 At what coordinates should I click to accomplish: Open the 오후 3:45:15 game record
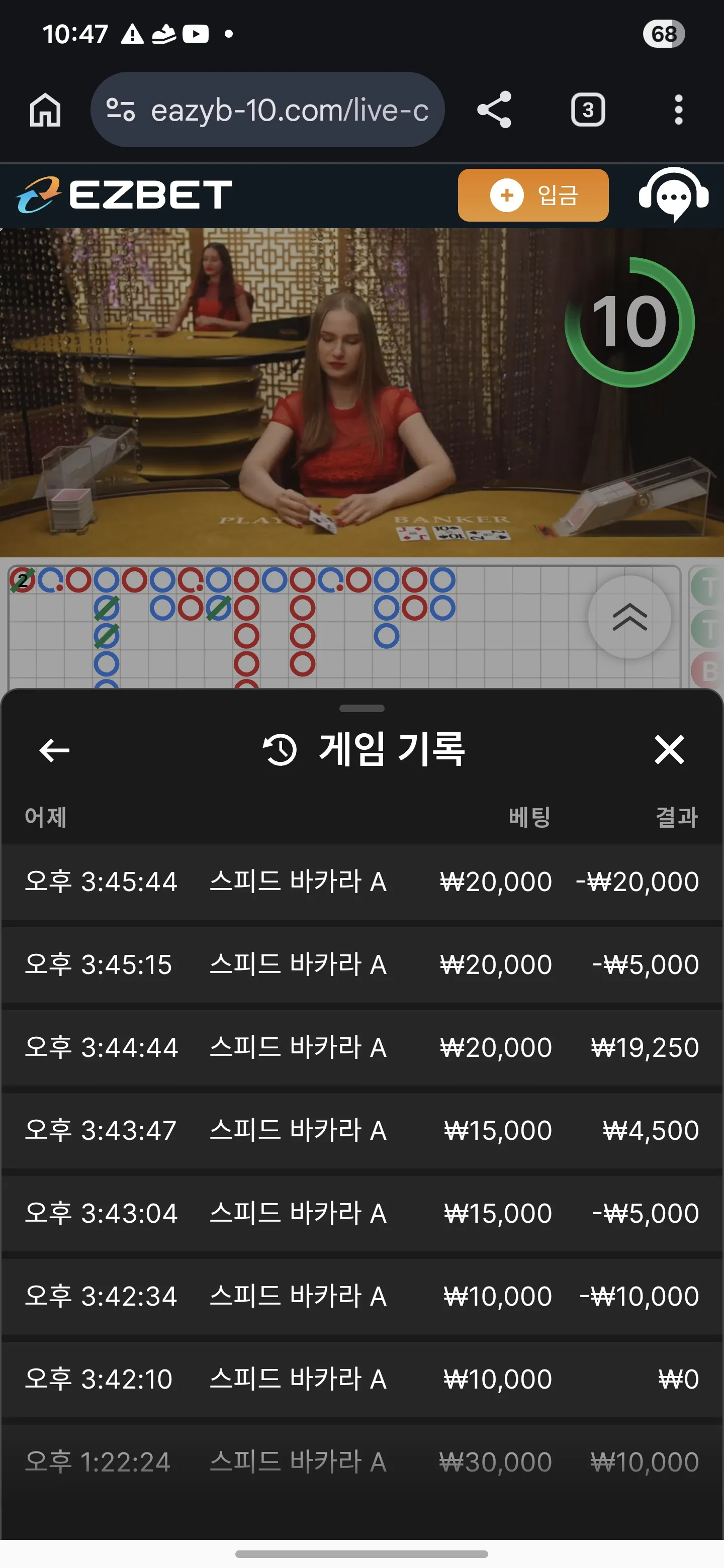tap(361, 965)
